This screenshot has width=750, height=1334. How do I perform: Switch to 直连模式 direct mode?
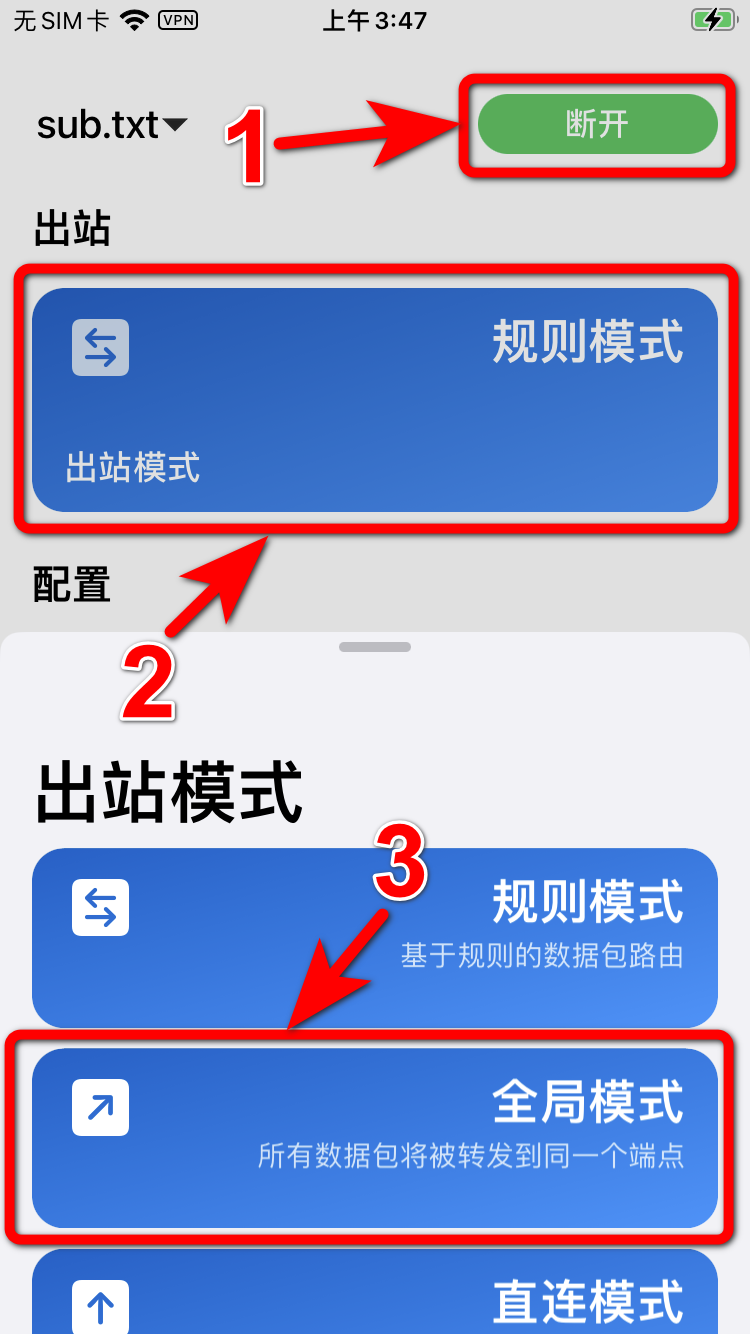375,1295
